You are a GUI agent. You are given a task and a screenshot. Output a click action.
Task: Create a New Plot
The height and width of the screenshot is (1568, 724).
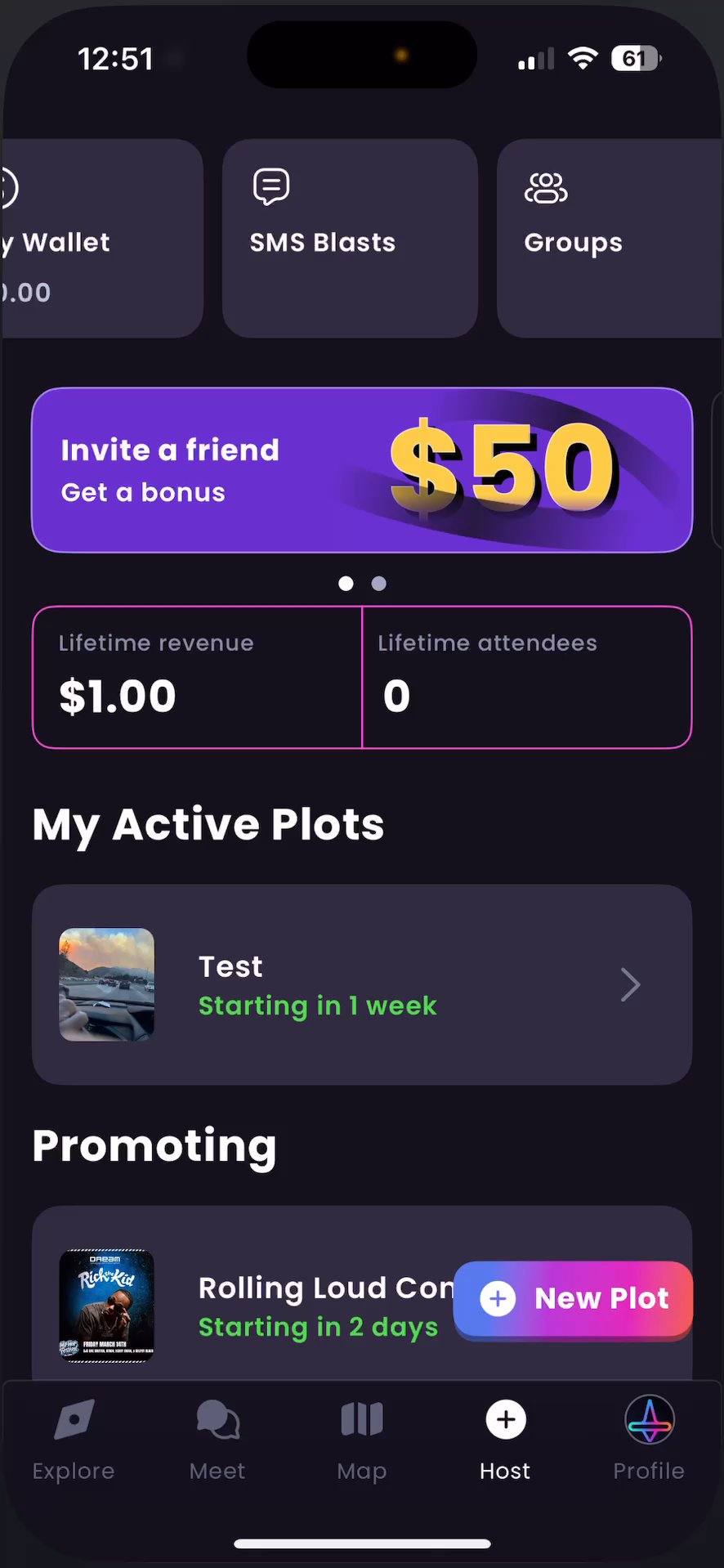(x=574, y=1298)
